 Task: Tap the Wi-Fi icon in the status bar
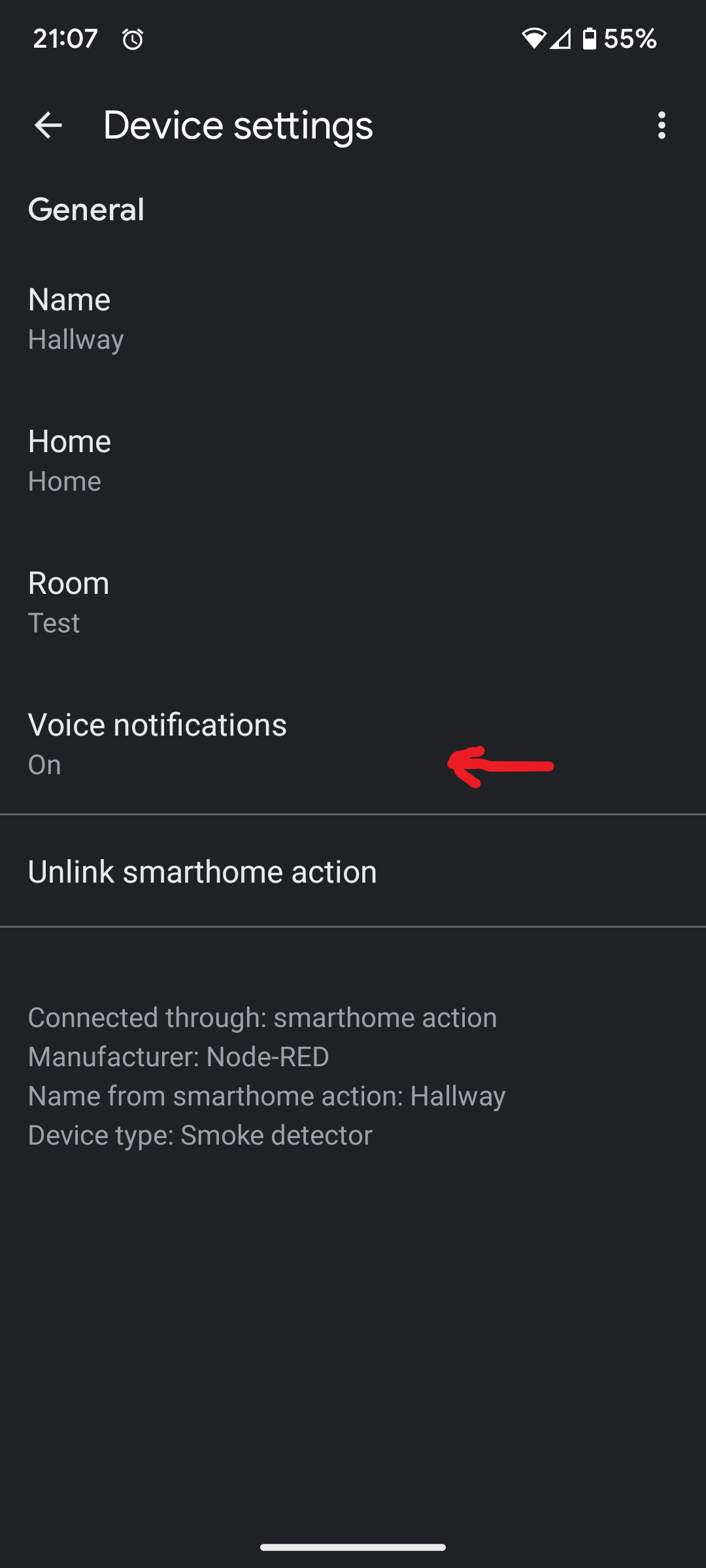click(x=533, y=39)
